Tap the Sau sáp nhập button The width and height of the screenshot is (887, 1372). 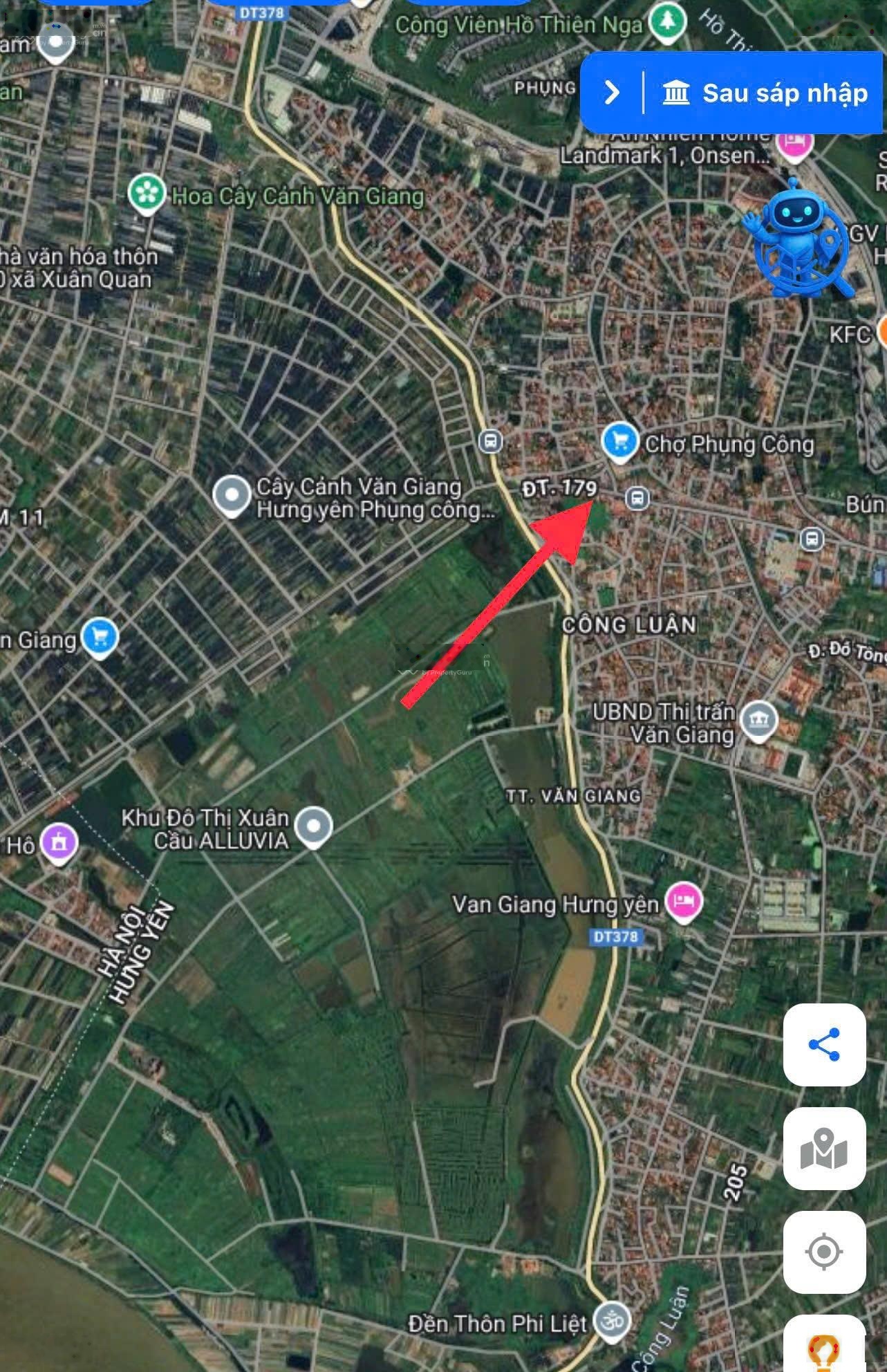765,93
